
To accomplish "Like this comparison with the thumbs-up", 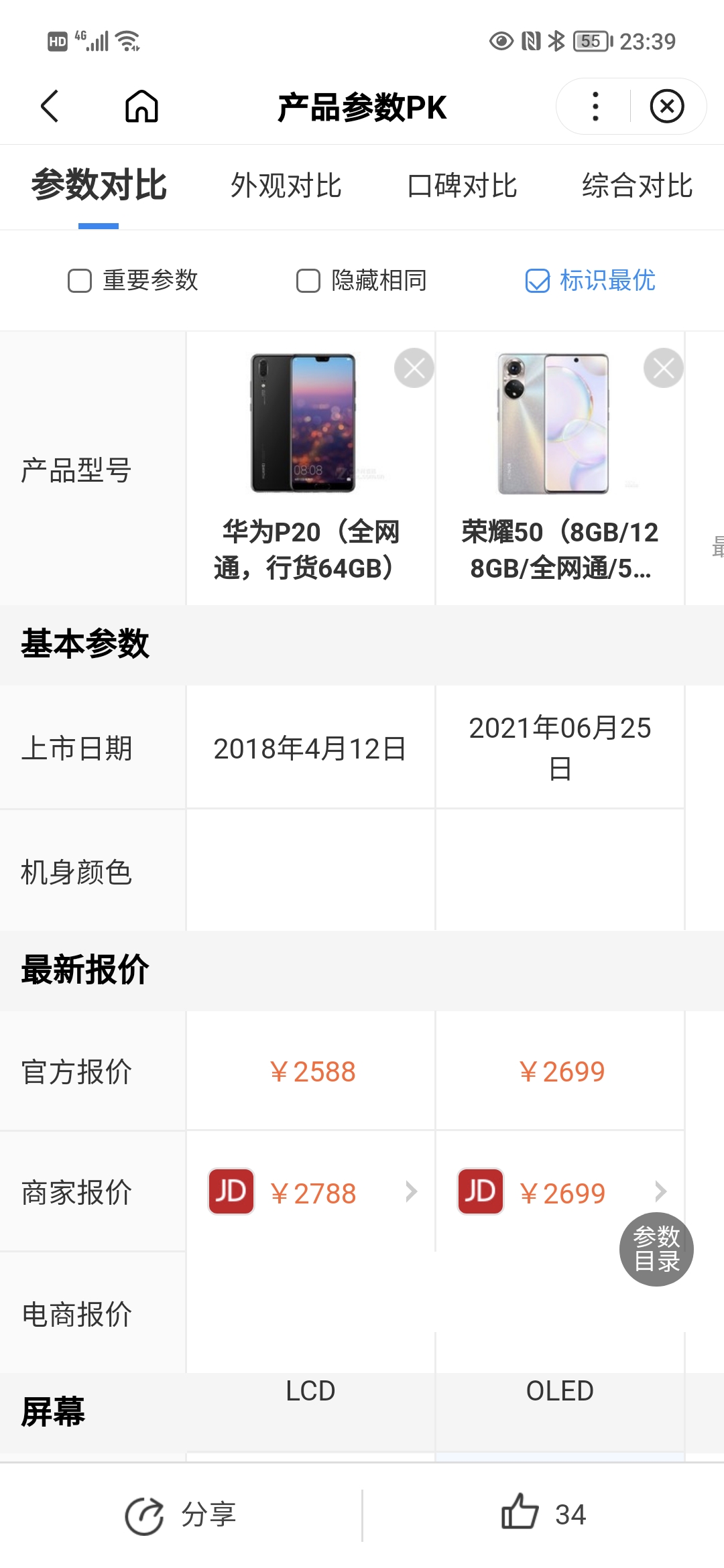I will [544, 1515].
